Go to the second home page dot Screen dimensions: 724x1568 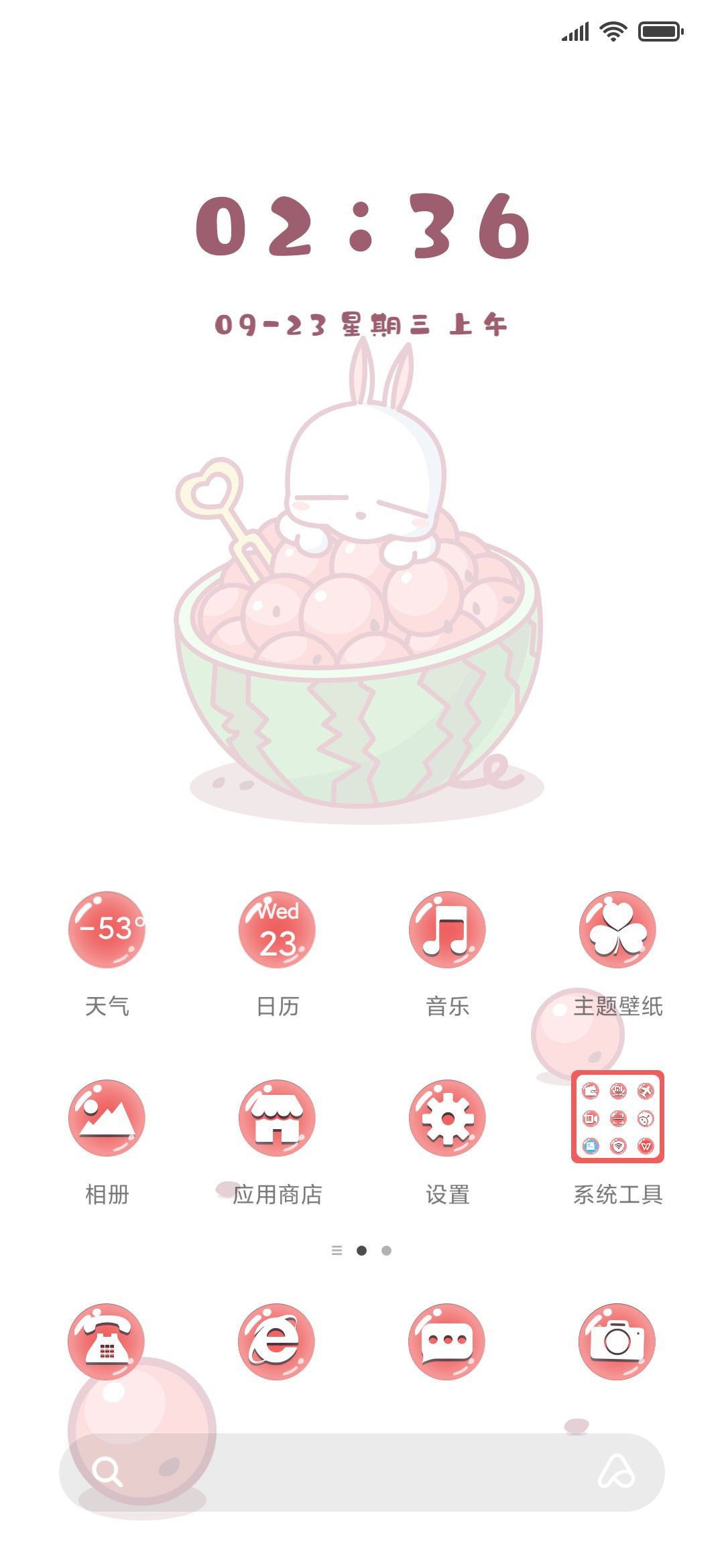387,1250
